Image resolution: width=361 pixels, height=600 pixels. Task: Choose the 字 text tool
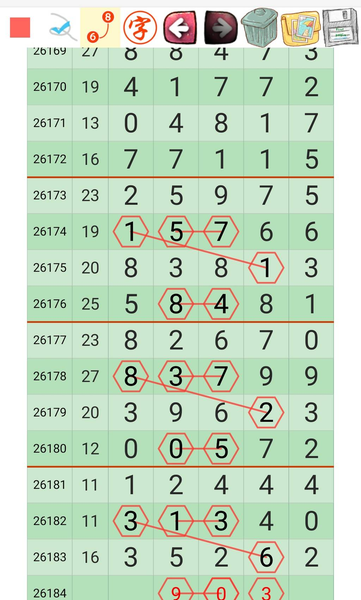140,28
